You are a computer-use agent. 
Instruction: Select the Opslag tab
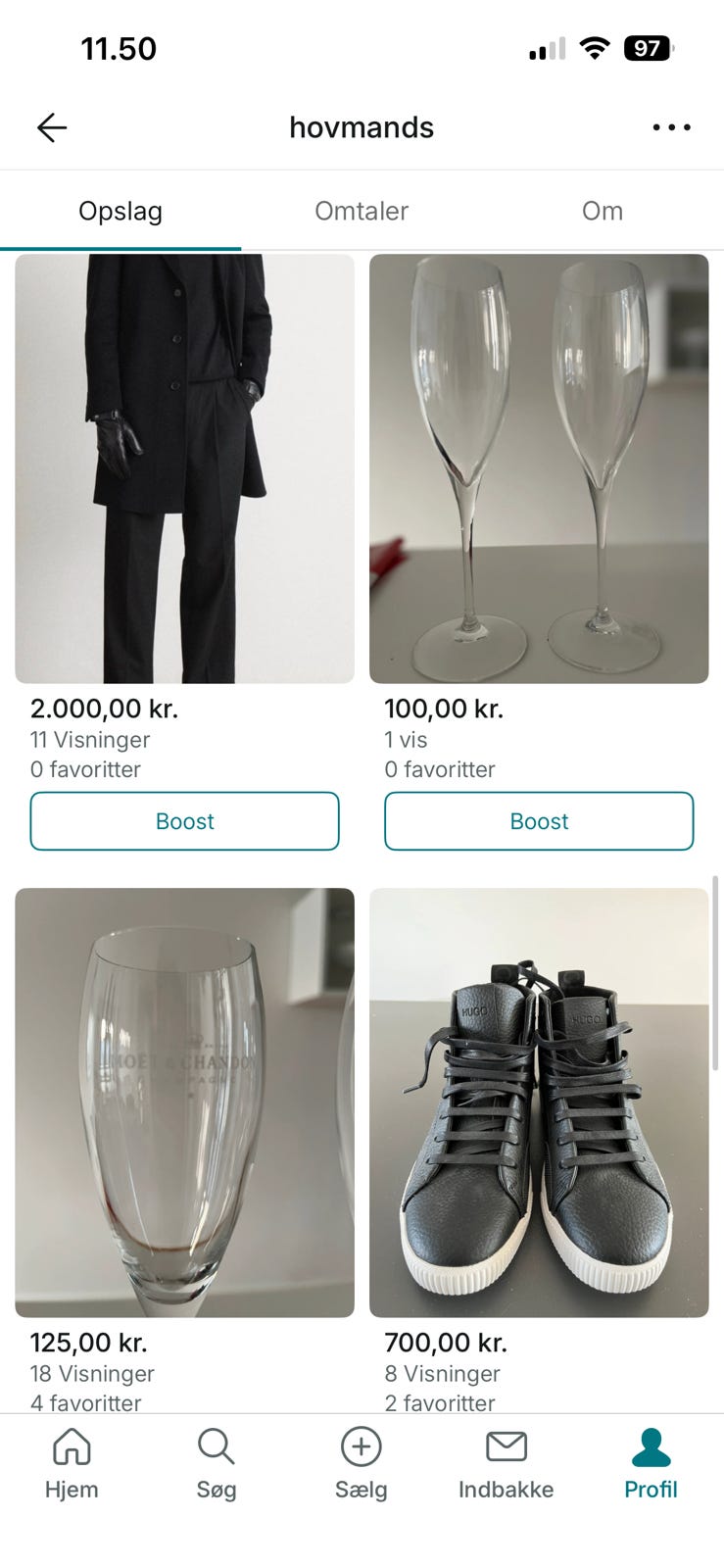[120, 211]
